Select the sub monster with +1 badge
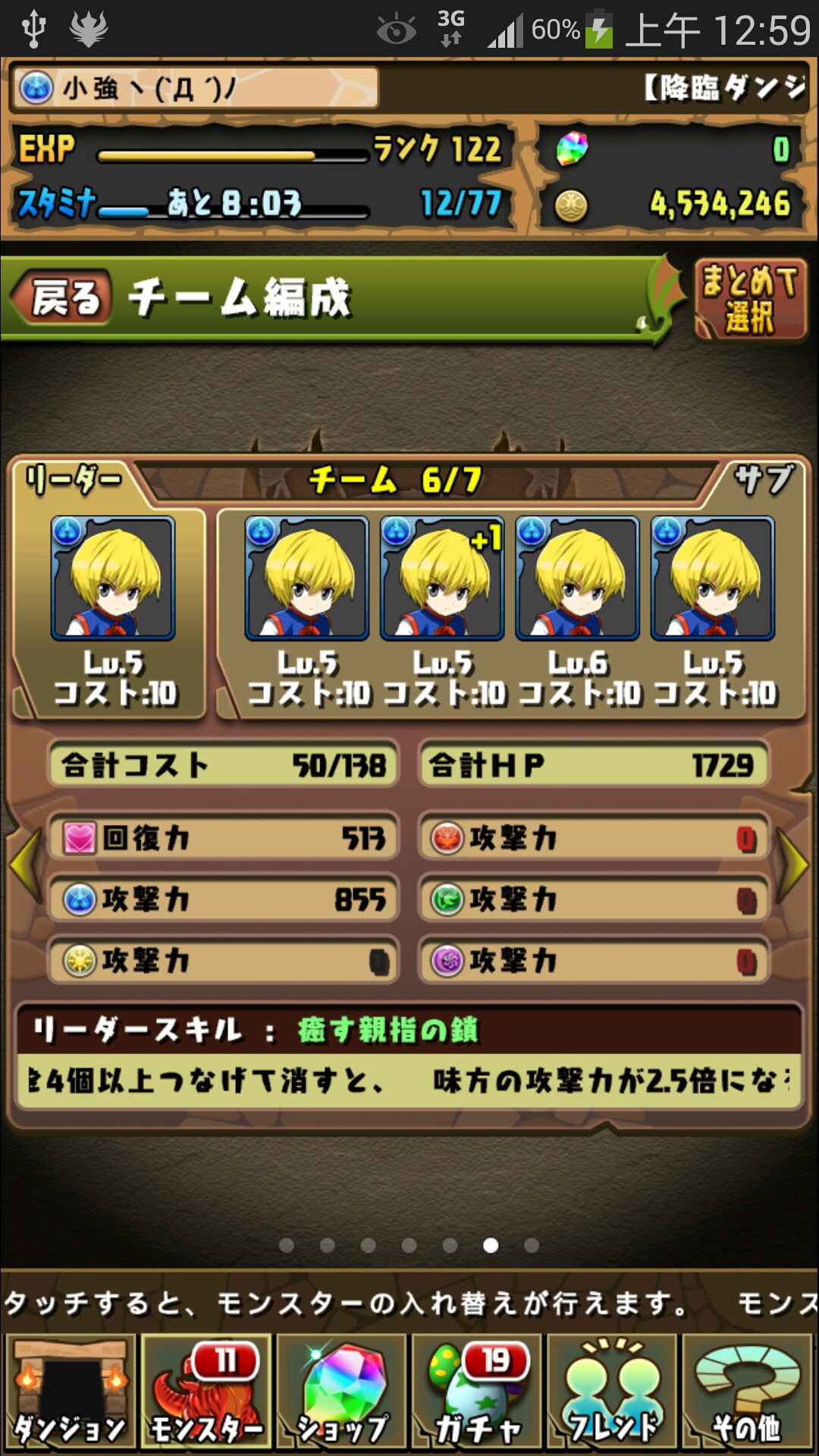The image size is (819, 1456). click(442, 579)
